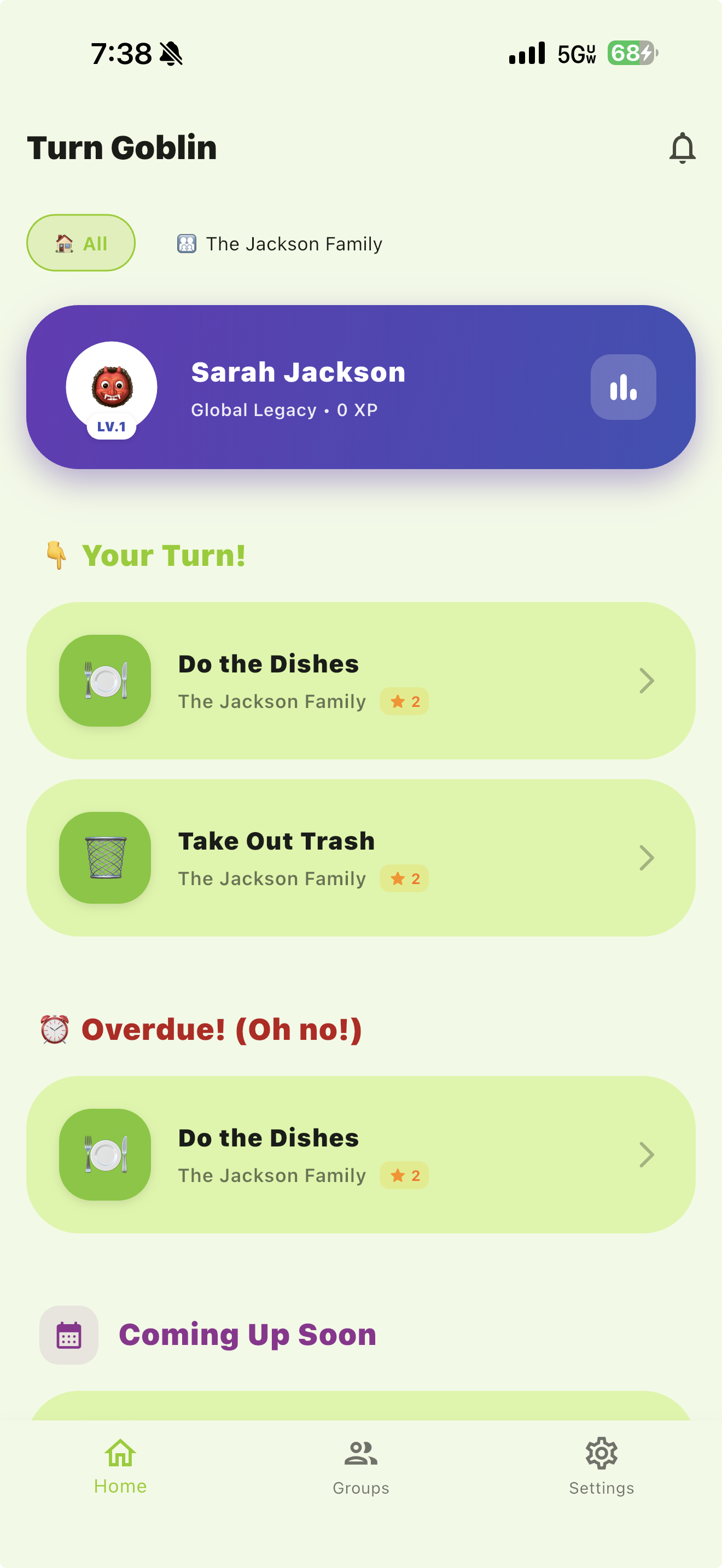This screenshot has height=1568, width=722.
Task: Click the calendar icon beside Coming Up Soon
Action: coord(68,1334)
